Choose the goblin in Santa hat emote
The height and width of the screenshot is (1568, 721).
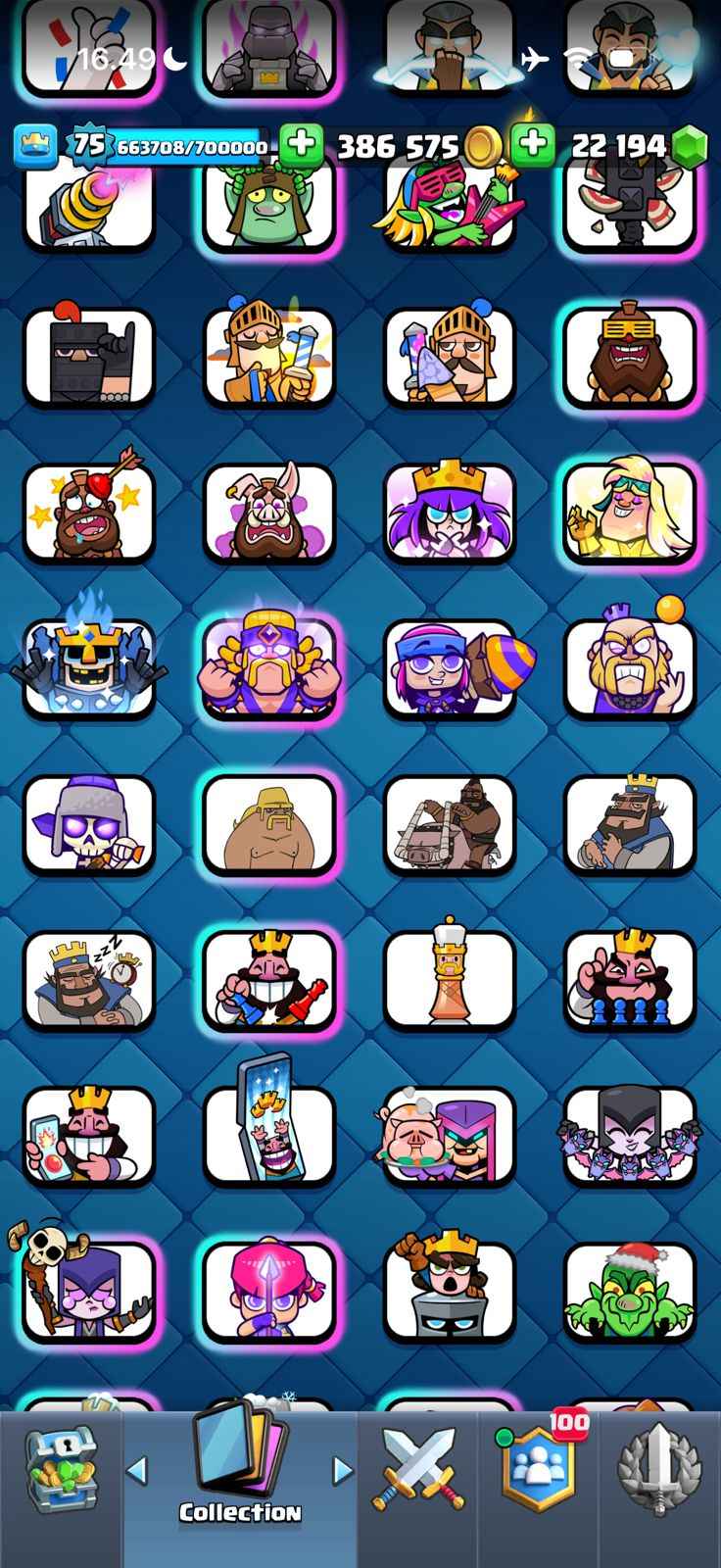click(629, 1292)
